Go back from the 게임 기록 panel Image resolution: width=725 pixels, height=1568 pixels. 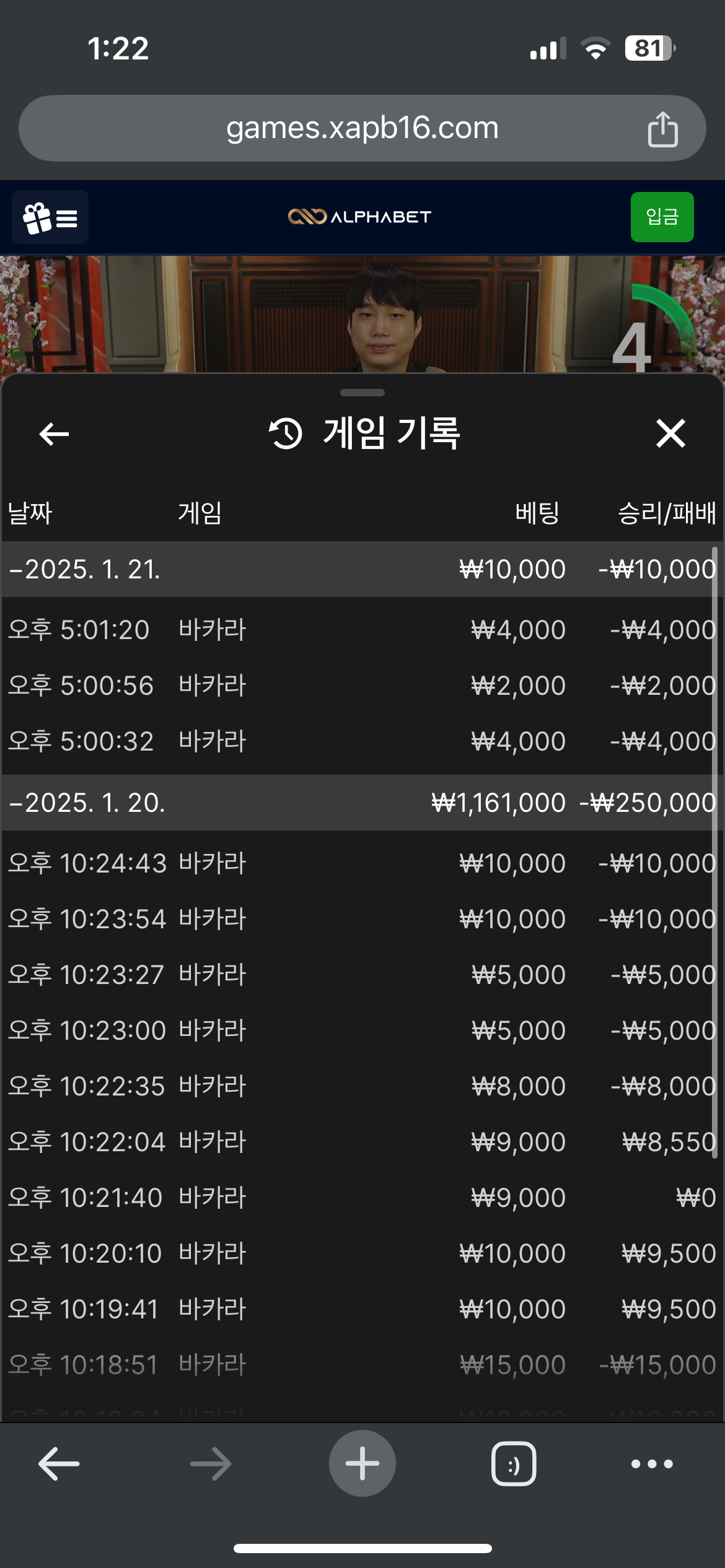click(x=54, y=433)
